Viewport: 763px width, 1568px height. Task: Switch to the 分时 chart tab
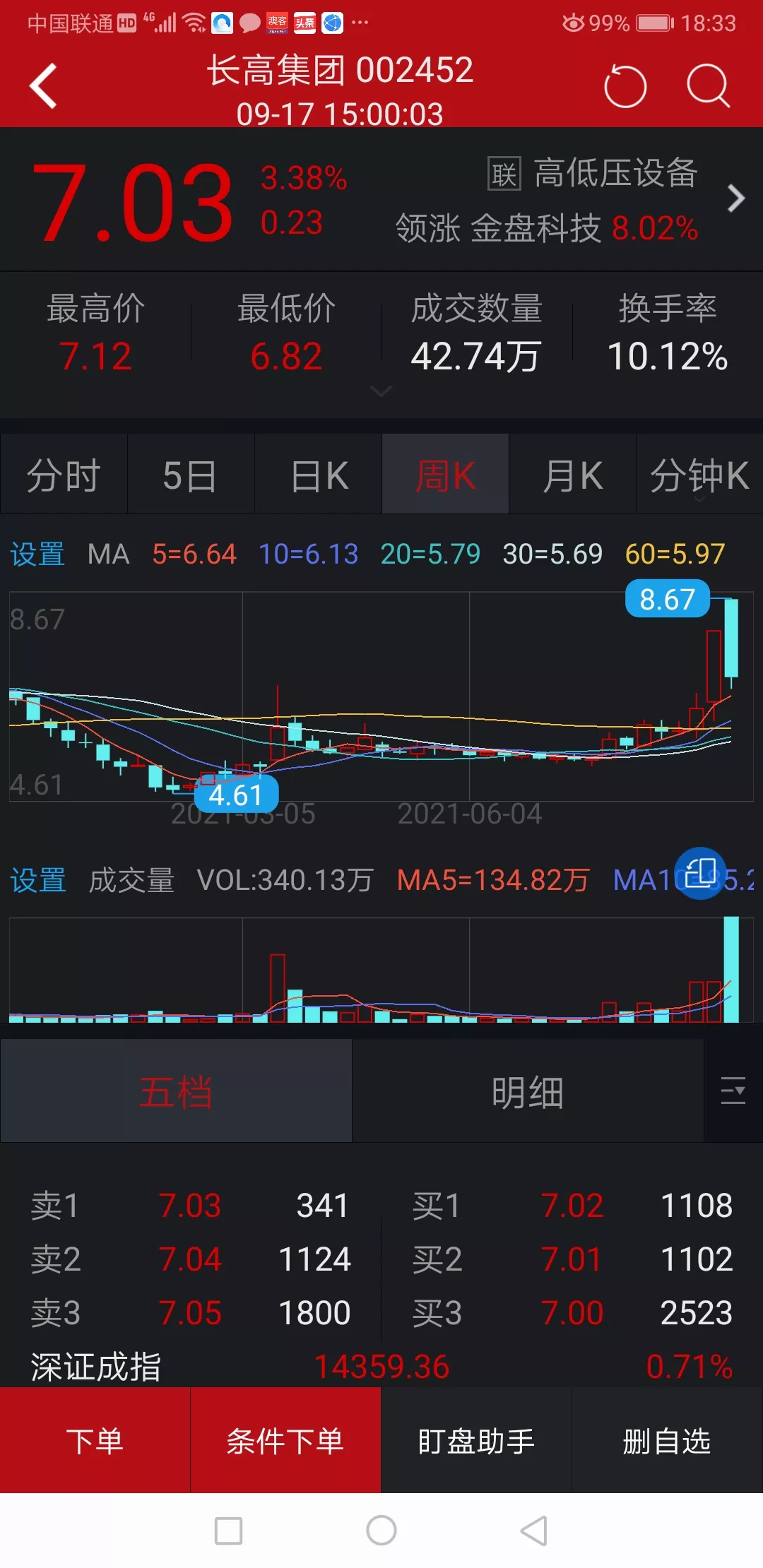click(64, 475)
